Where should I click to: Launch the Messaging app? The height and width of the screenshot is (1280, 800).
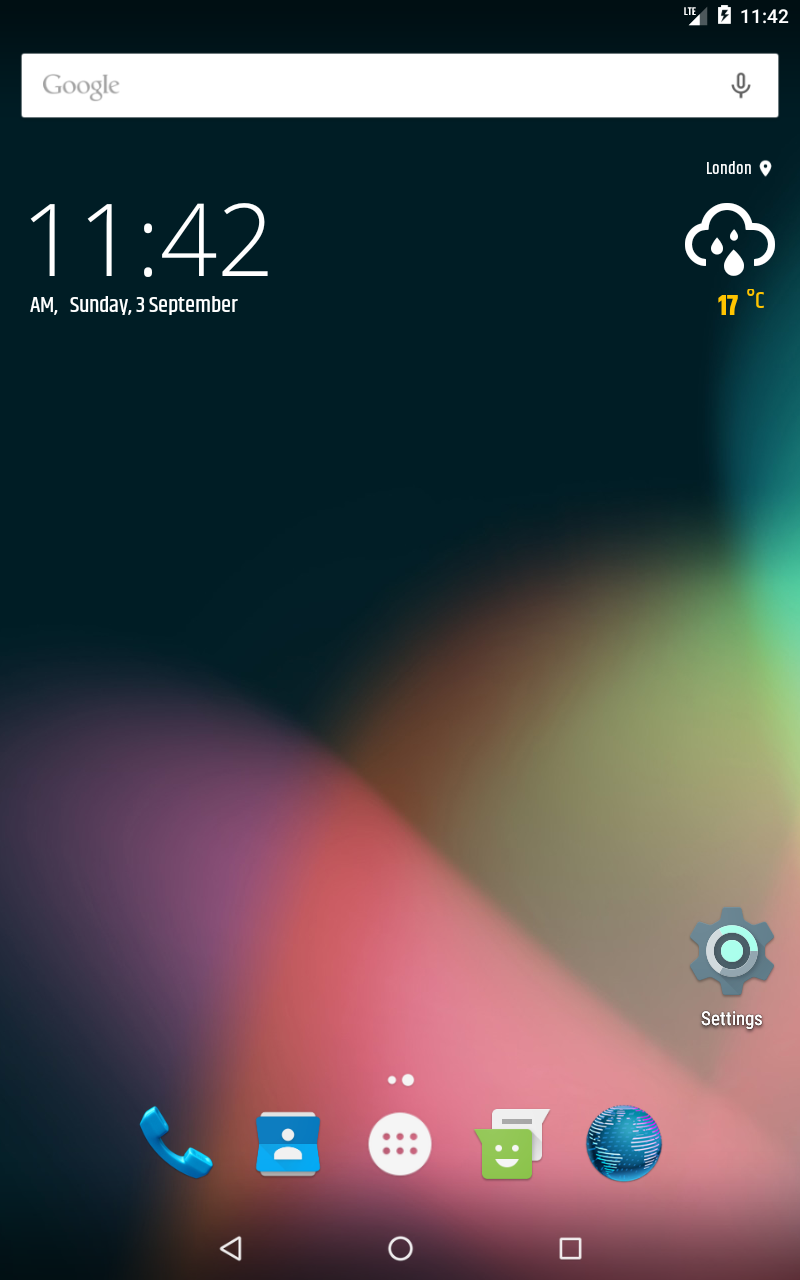(x=511, y=1143)
